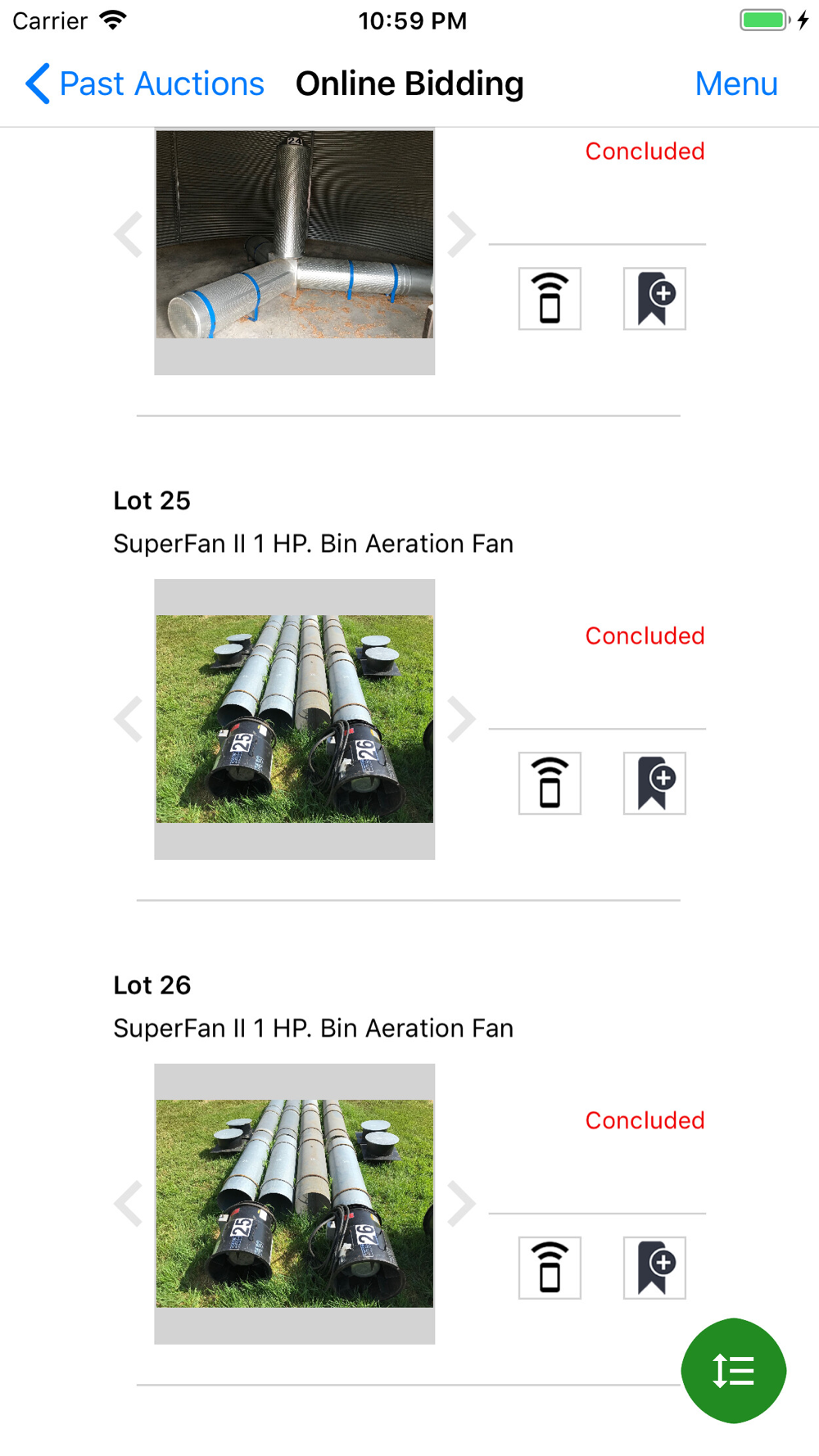Tap the remote bid icon for Lot 26
The height and width of the screenshot is (1456, 819).
click(550, 1268)
